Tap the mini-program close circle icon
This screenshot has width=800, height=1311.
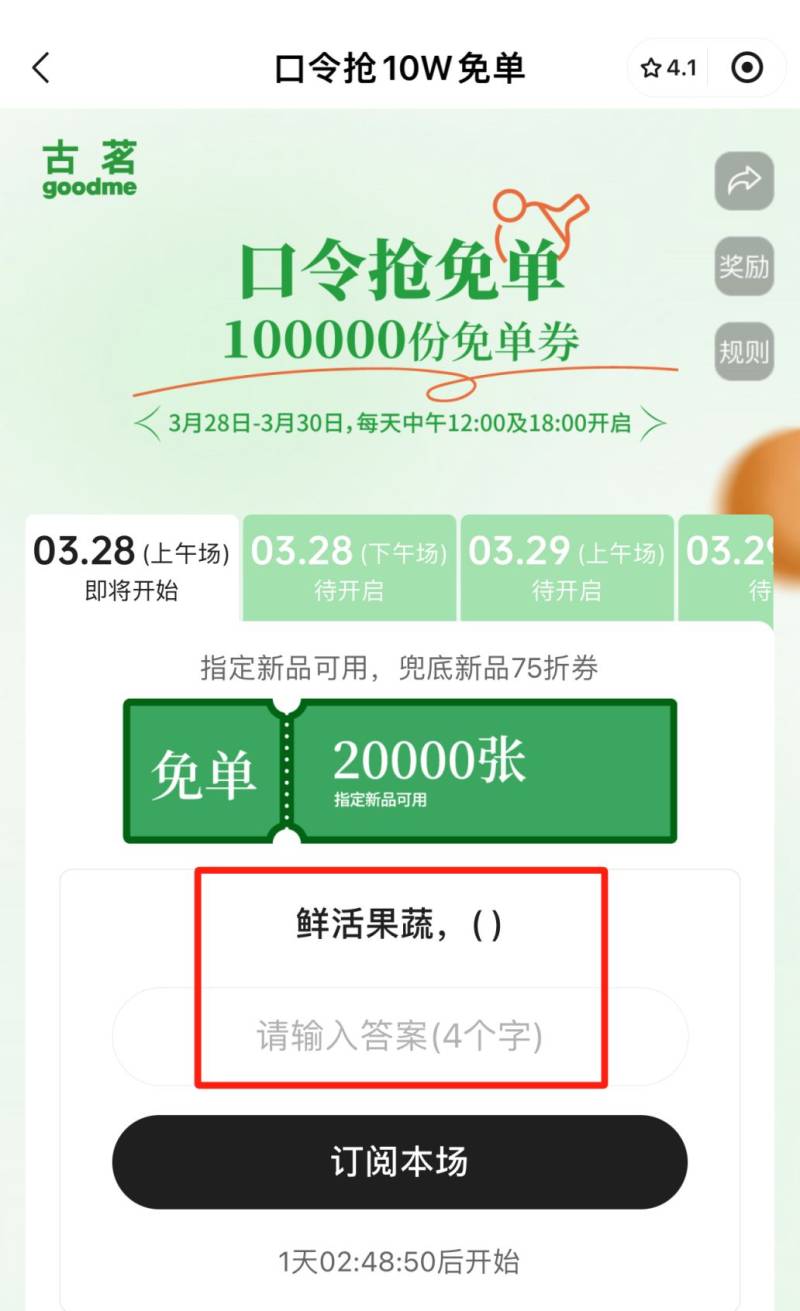click(x=747, y=68)
